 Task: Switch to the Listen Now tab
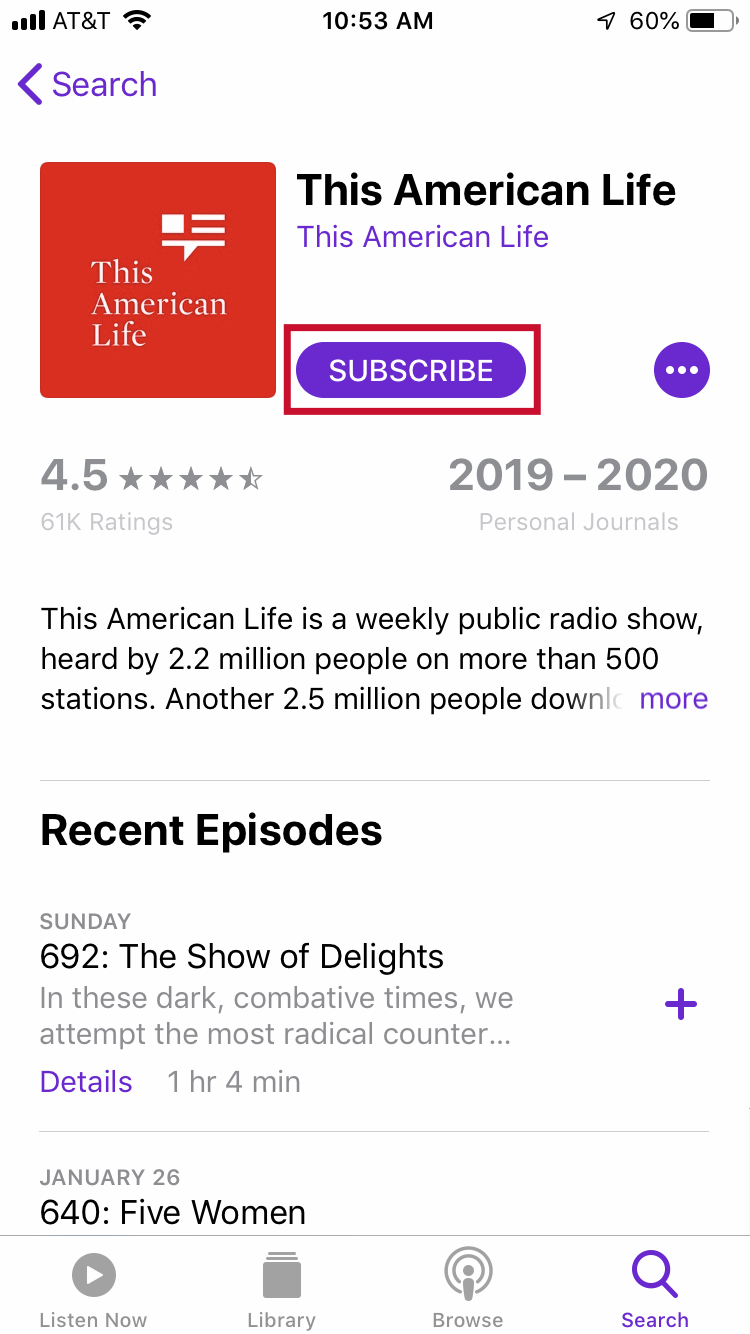click(x=93, y=1289)
